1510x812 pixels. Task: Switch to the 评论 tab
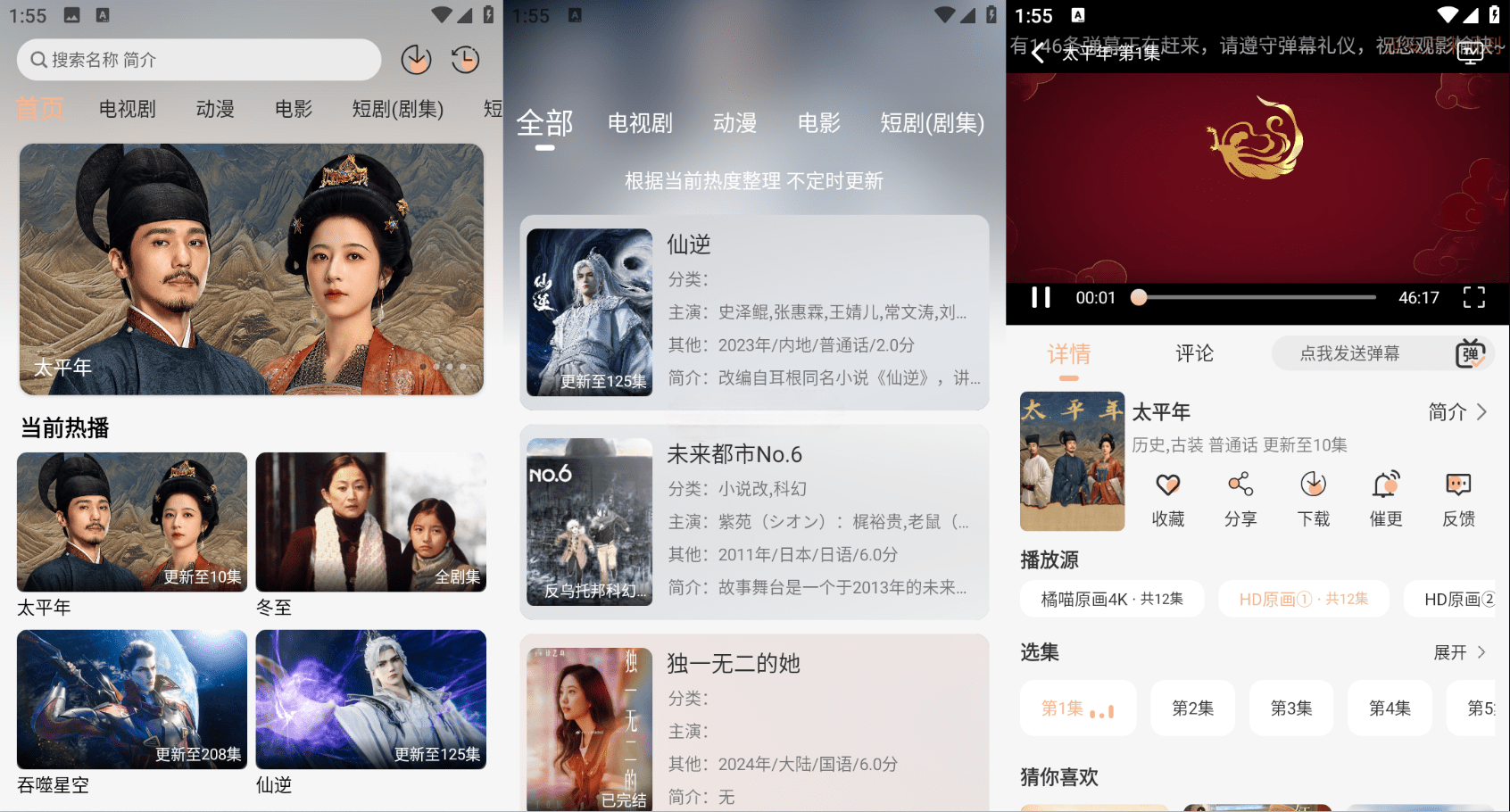click(x=1194, y=353)
